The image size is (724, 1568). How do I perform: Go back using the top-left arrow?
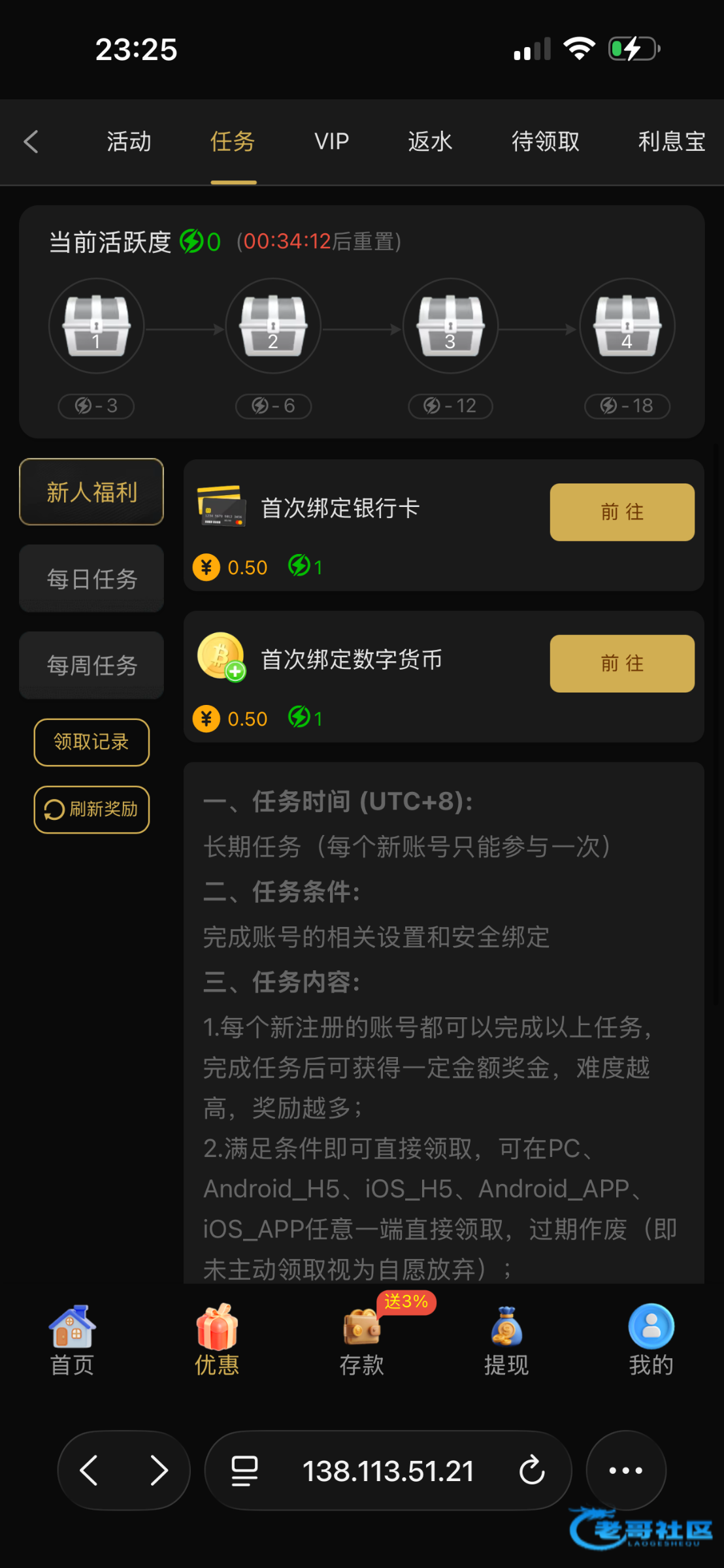click(x=31, y=141)
